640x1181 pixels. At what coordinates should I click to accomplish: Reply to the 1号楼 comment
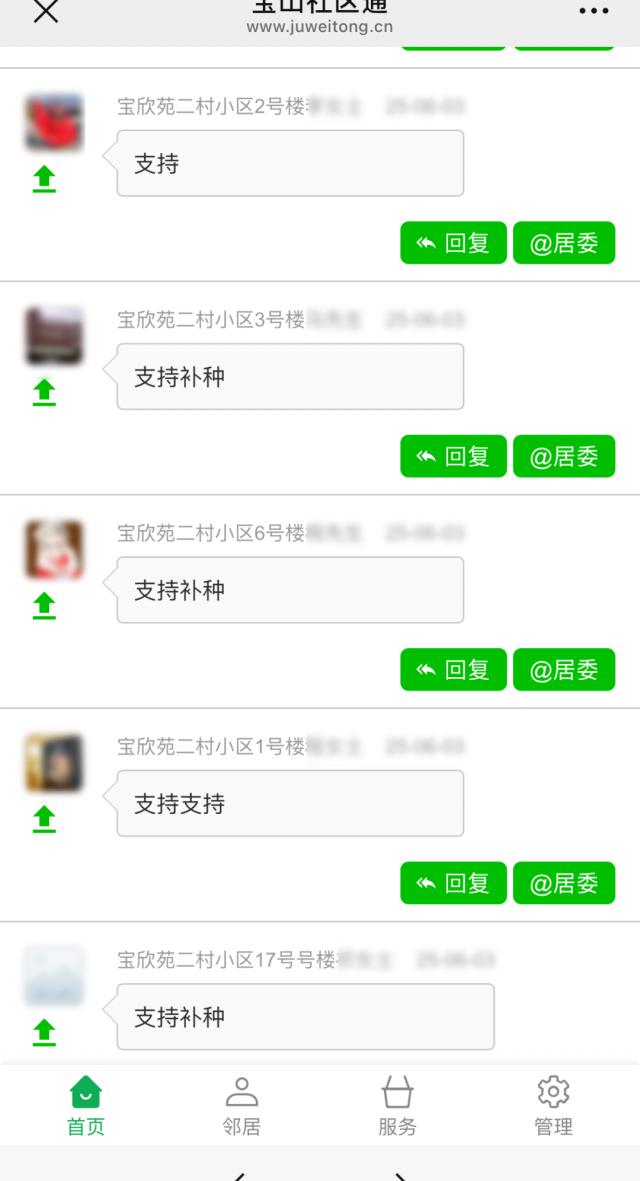coord(453,883)
